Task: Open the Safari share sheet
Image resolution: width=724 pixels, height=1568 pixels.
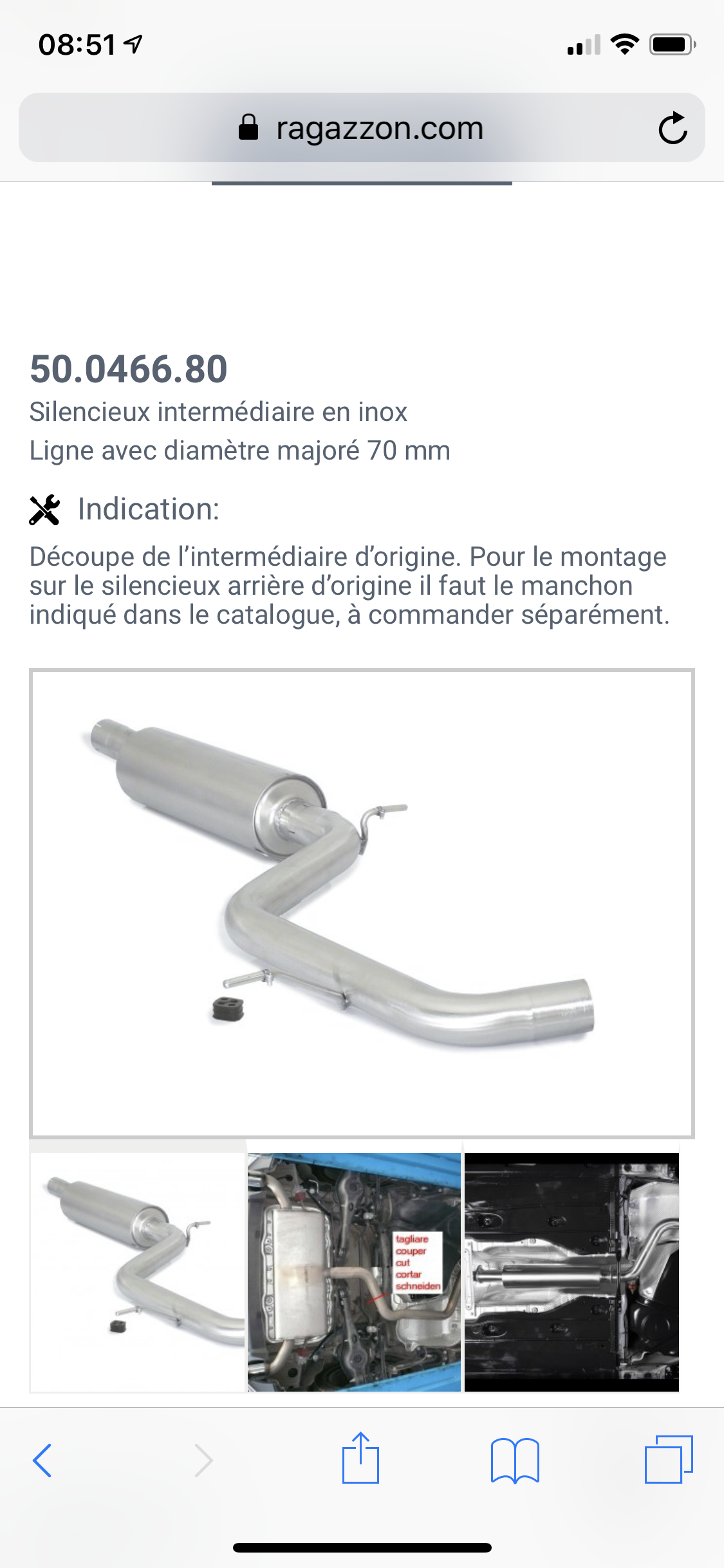Action: point(360,1458)
